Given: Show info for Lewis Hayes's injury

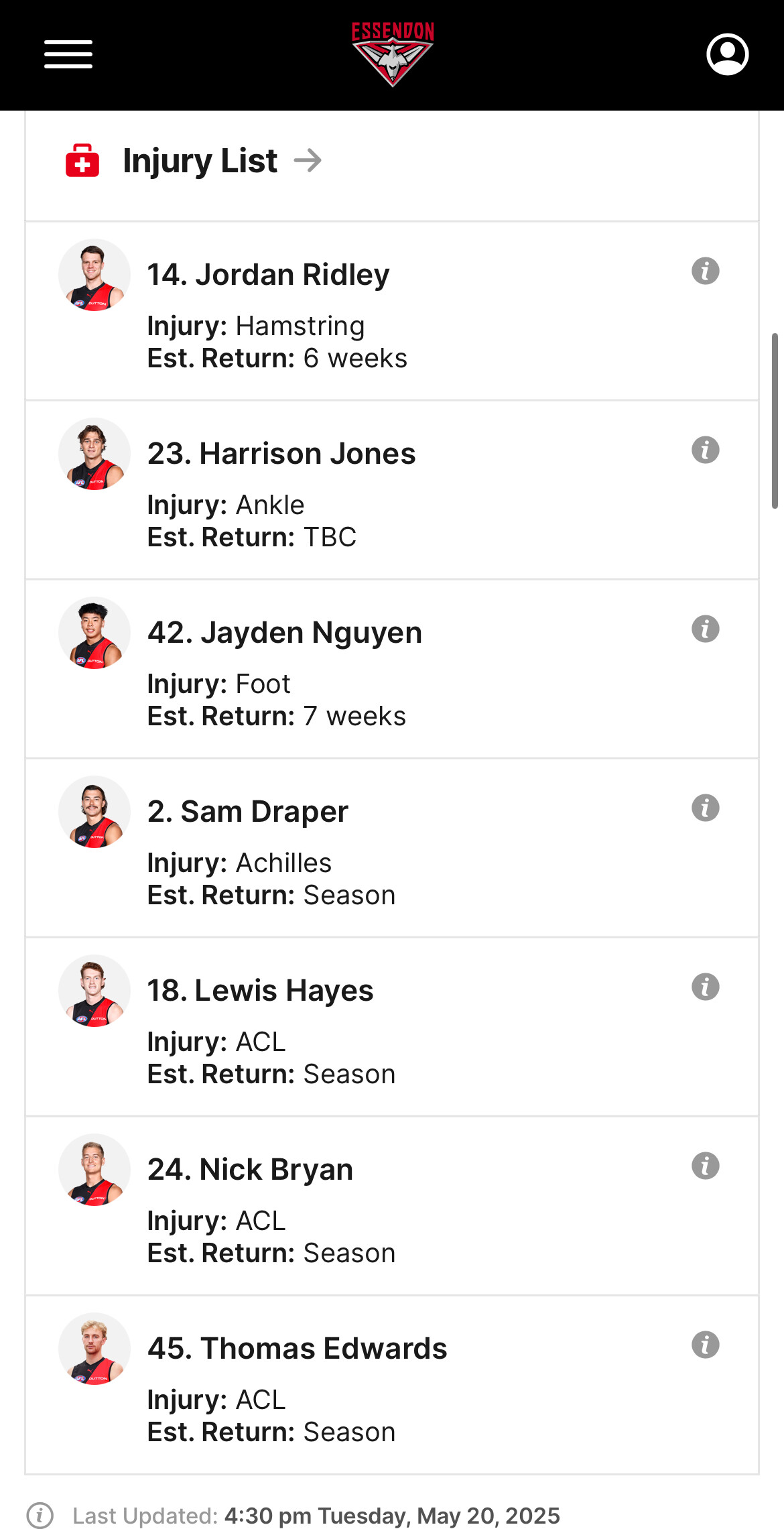Looking at the screenshot, I should click(706, 987).
